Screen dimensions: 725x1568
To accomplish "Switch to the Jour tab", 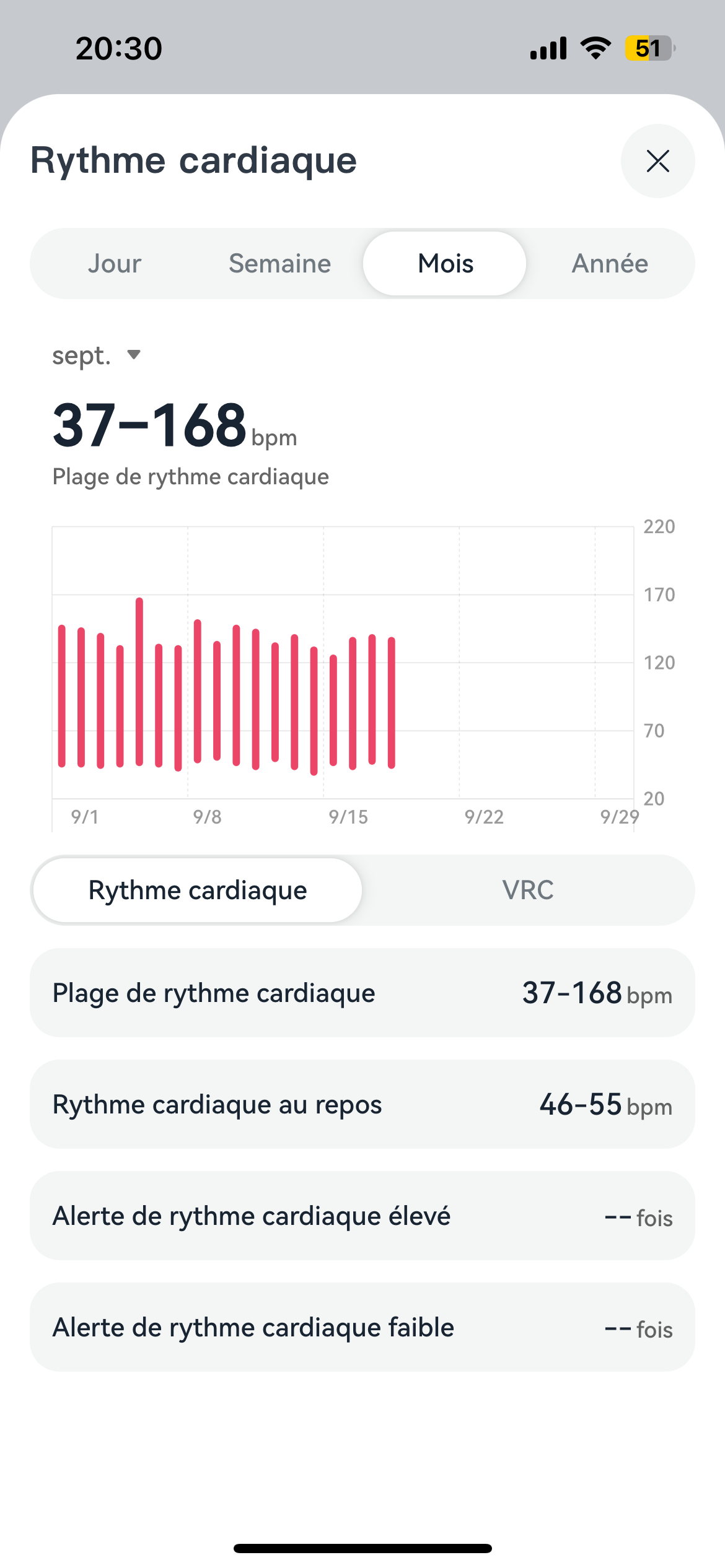I will click(115, 264).
